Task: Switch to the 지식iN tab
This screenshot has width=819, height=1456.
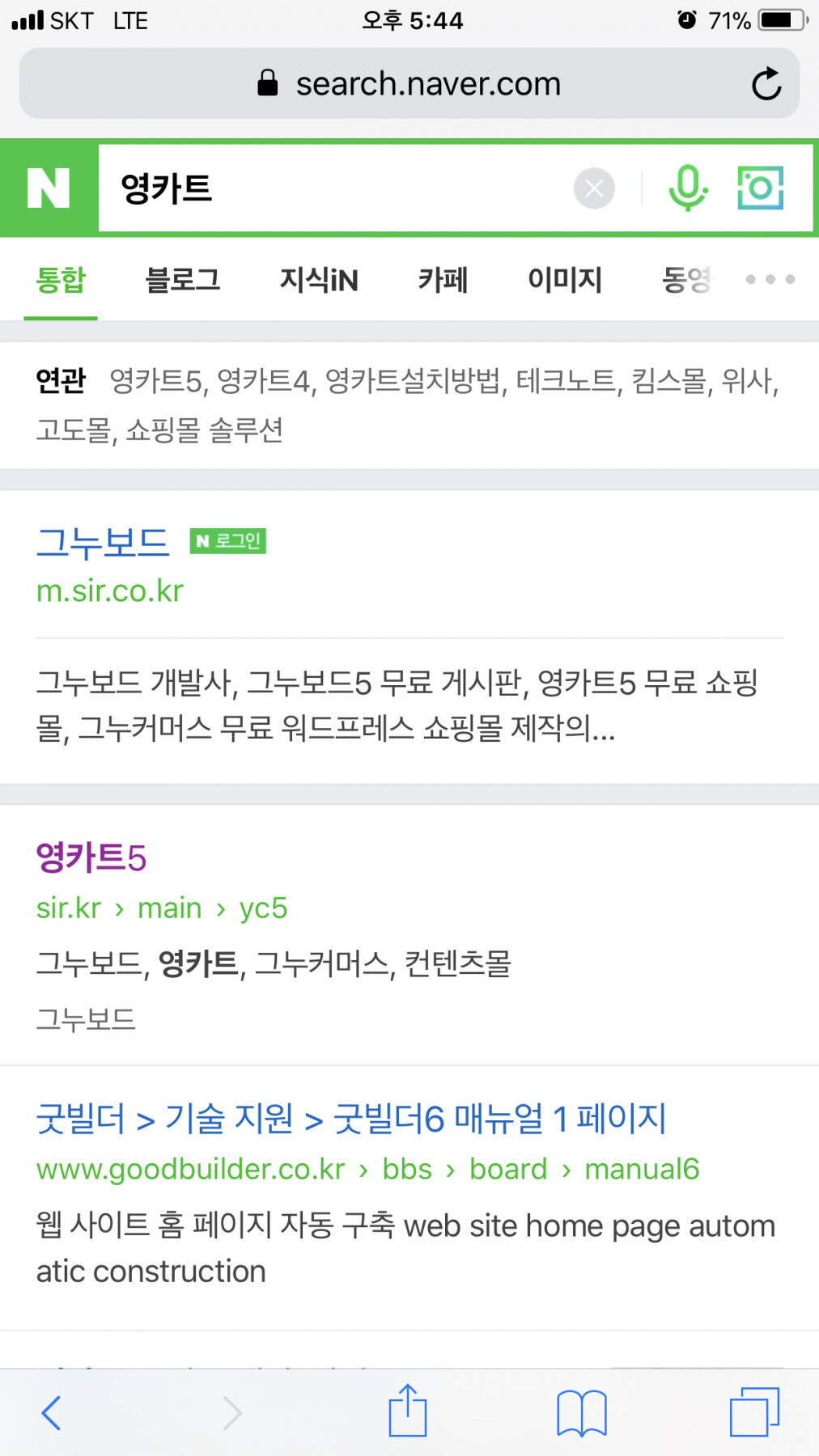Action: coord(319,280)
